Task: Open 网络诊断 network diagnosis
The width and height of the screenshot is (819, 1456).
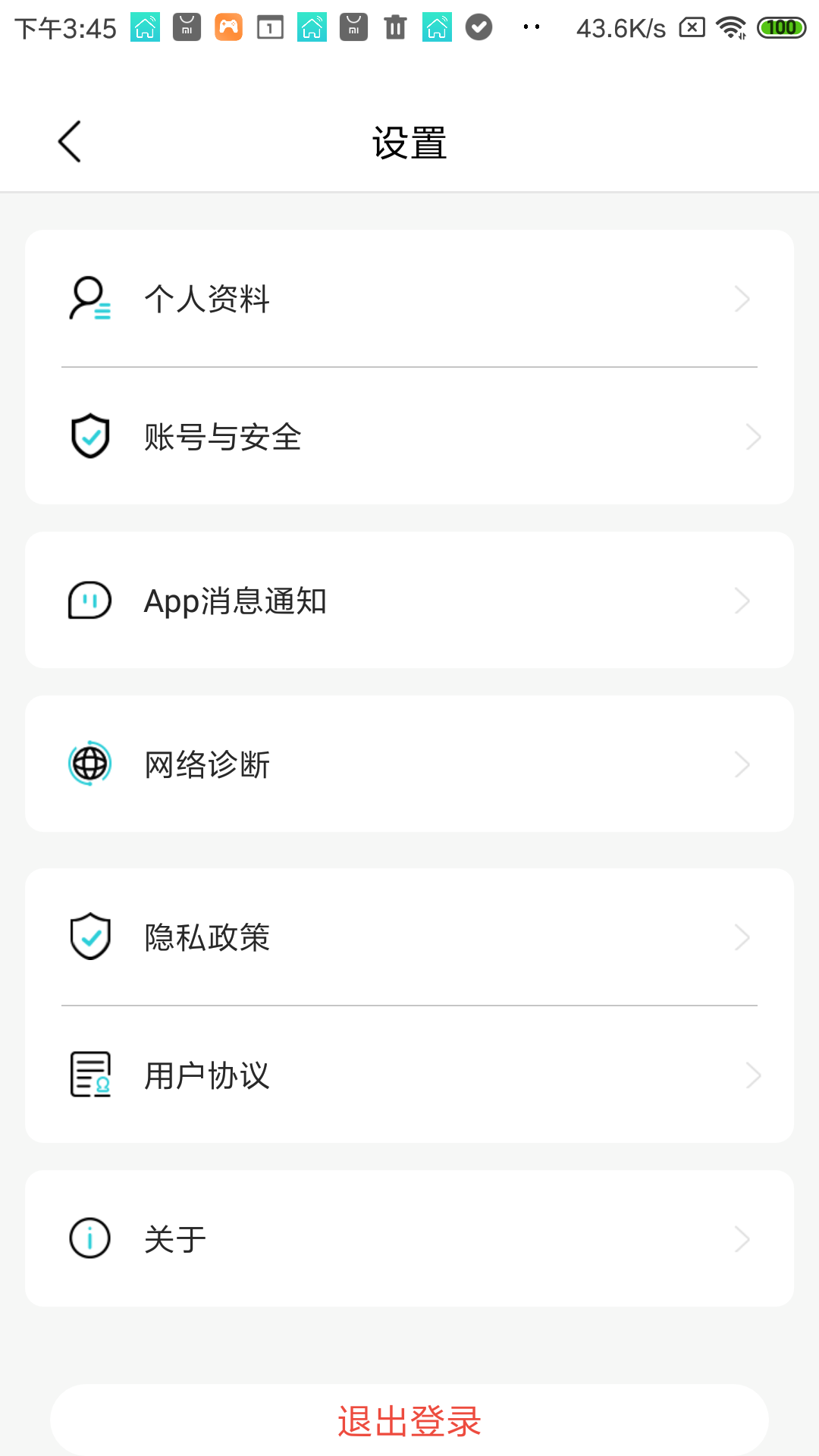Action: [x=409, y=764]
